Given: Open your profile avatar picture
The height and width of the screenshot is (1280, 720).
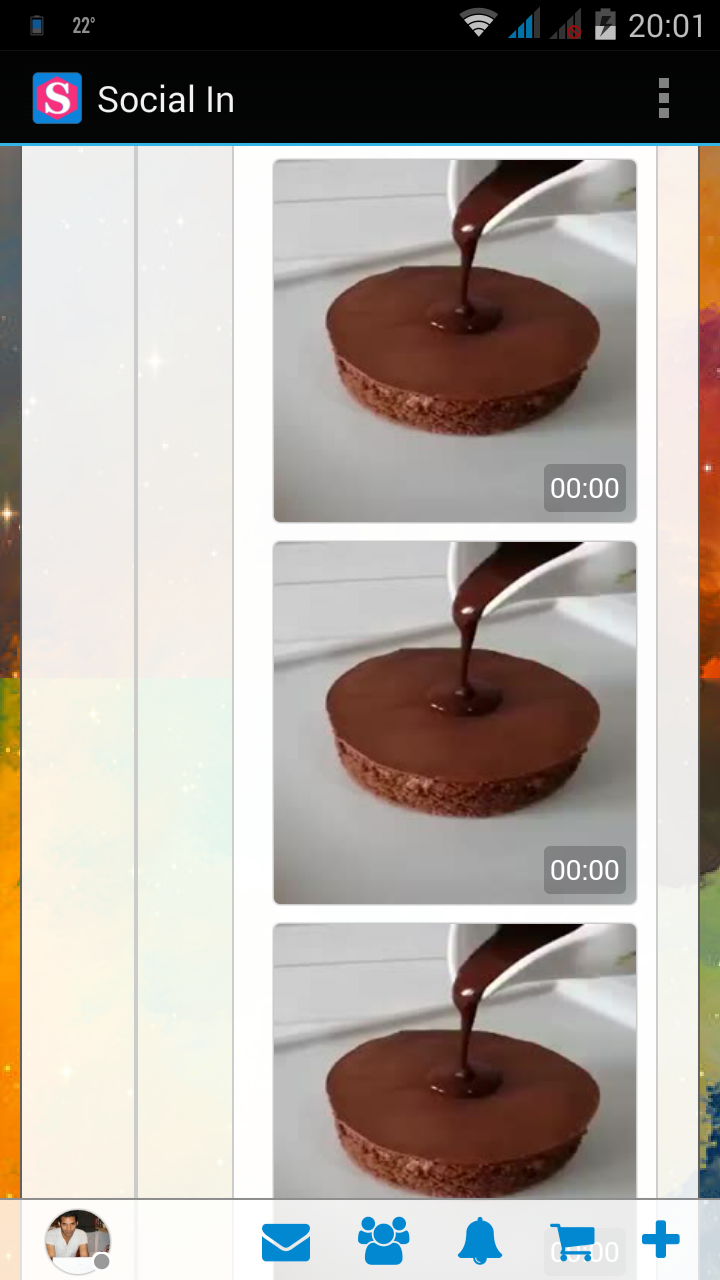Looking at the screenshot, I should point(78,1241).
